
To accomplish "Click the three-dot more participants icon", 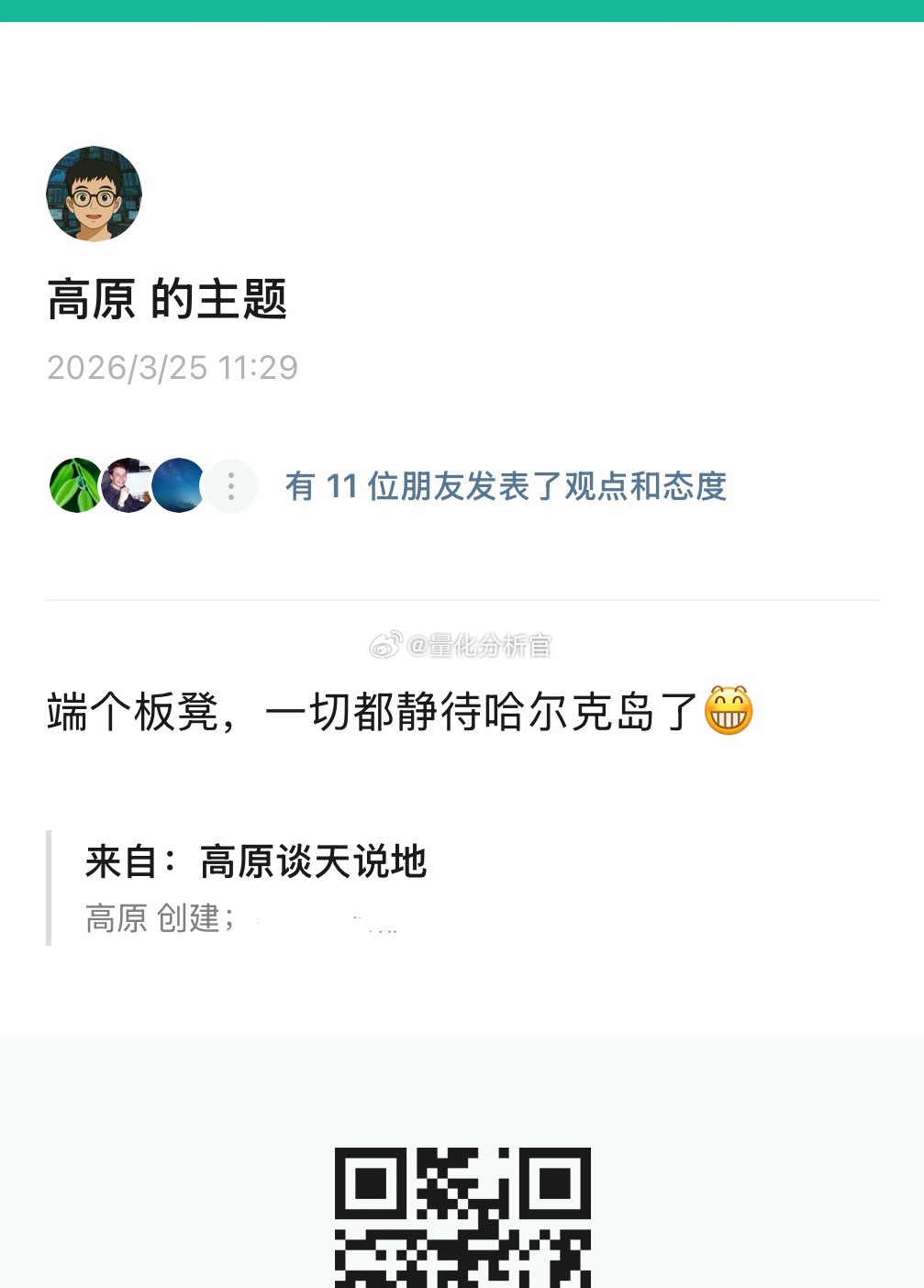I will [x=229, y=484].
